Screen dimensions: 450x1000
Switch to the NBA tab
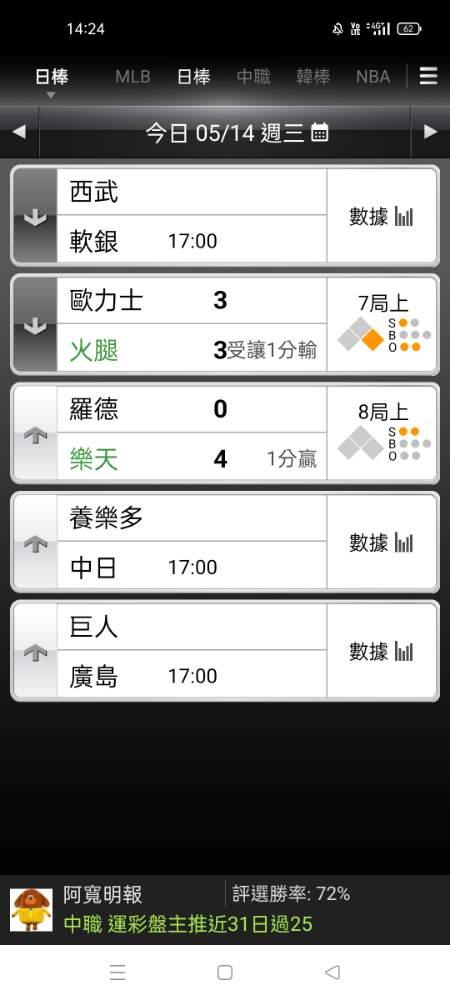click(373, 77)
